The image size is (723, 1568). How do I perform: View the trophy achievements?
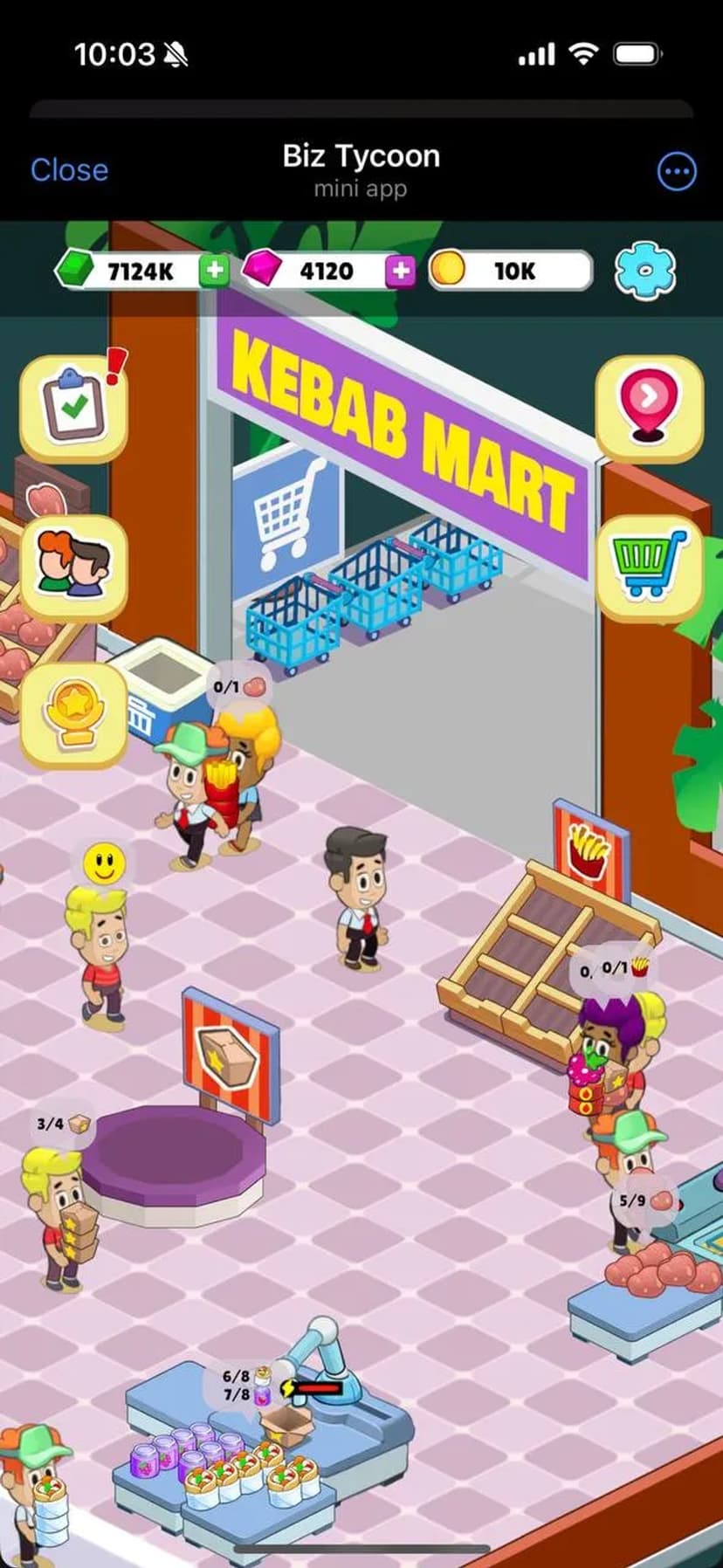[74, 715]
